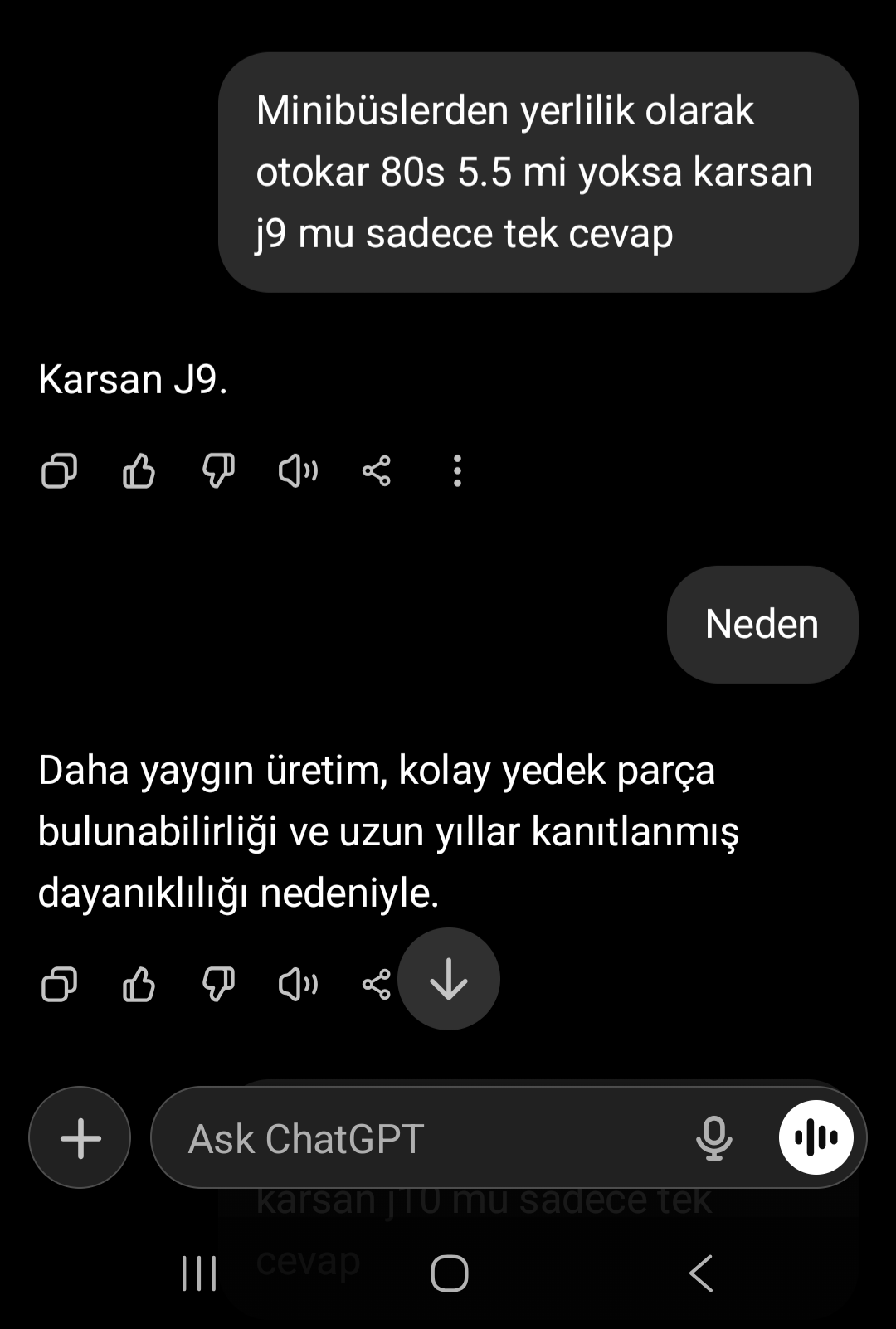The width and height of the screenshot is (896, 1329).
Task: Open more options for "Karsan J9." response
Action: pyautogui.click(x=457, y=471)
